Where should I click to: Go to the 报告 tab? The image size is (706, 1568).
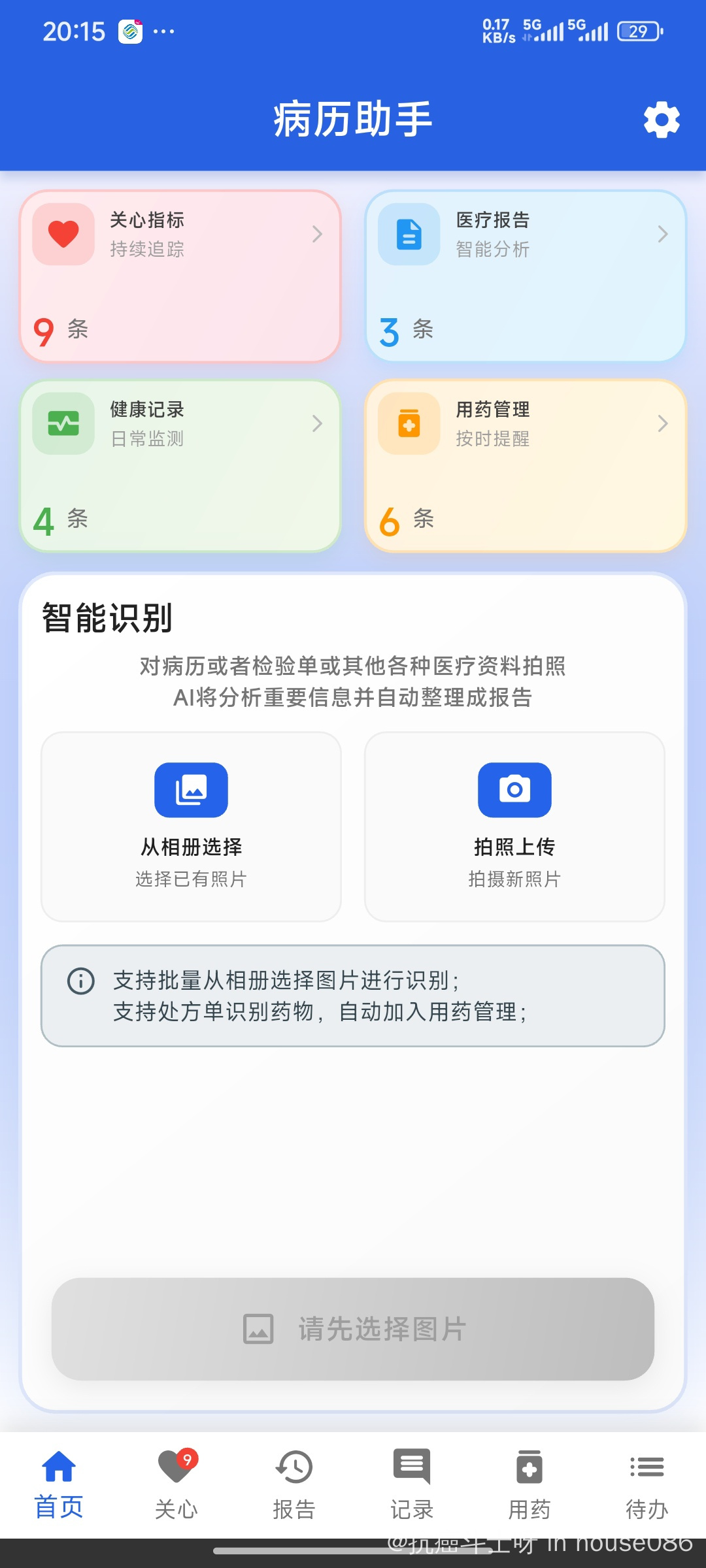click(x=294, y=1484)
